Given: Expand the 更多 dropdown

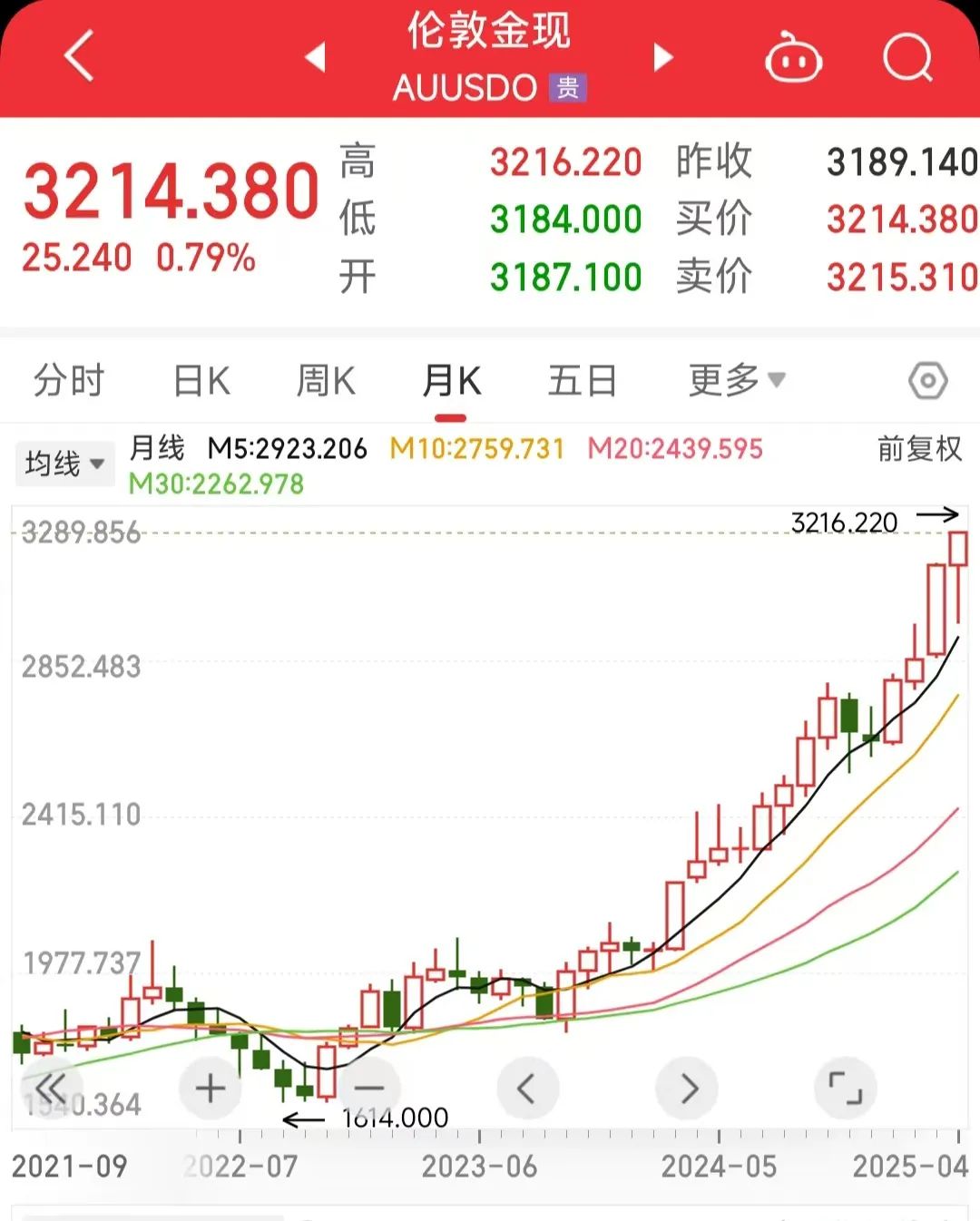Looking at the screenshot, I should [736, 381].
